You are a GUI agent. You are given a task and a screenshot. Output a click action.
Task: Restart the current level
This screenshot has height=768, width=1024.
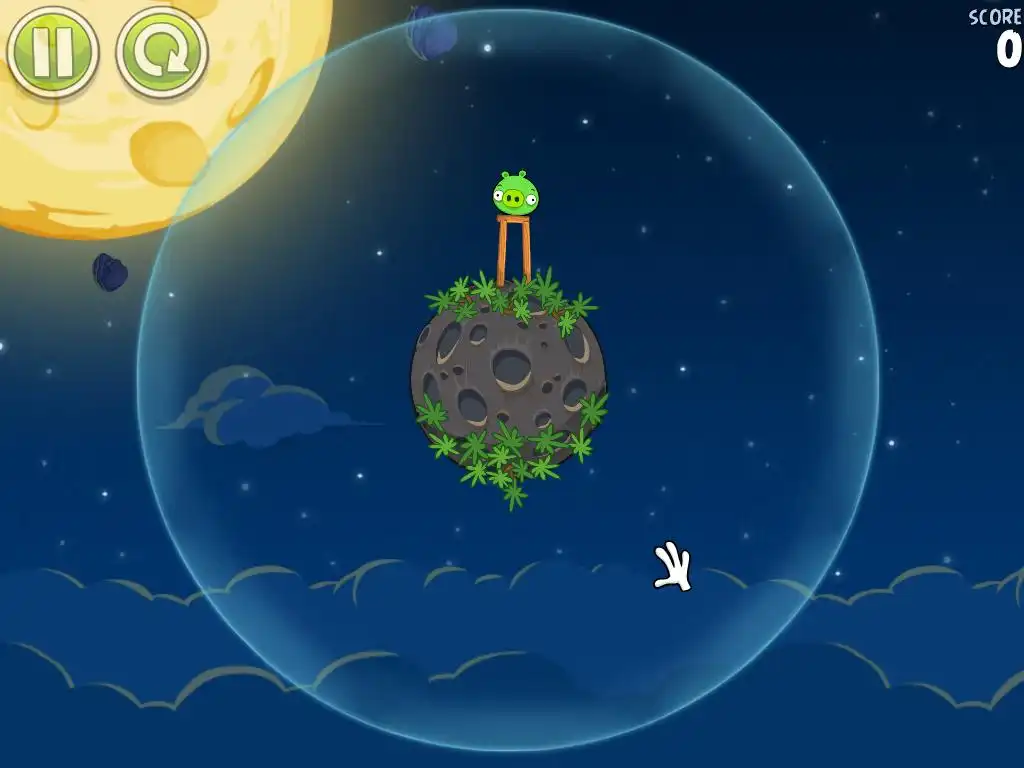pyautogui.click(x=161, y=51)
